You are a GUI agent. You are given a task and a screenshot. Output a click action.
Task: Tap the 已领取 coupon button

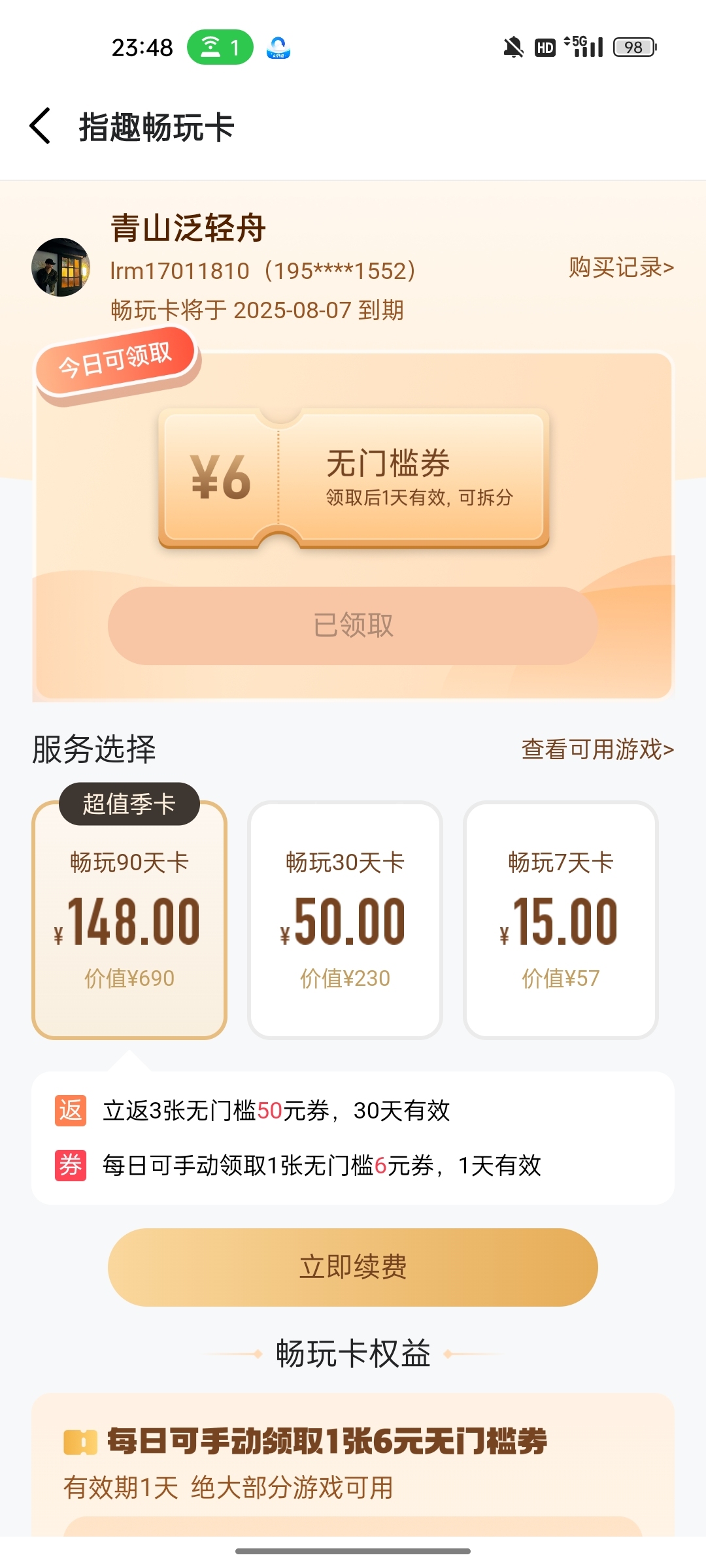coord(353,625)
